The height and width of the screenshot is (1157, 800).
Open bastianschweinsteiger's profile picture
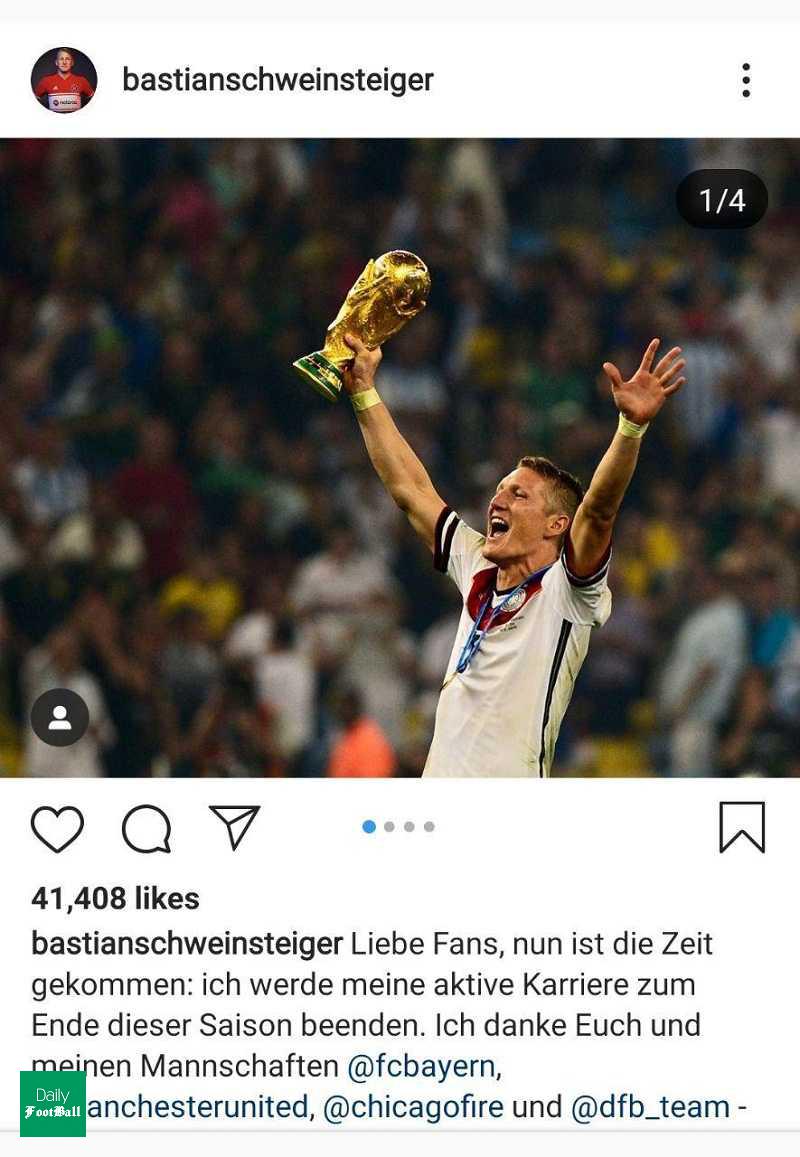[x=64, y=80]
